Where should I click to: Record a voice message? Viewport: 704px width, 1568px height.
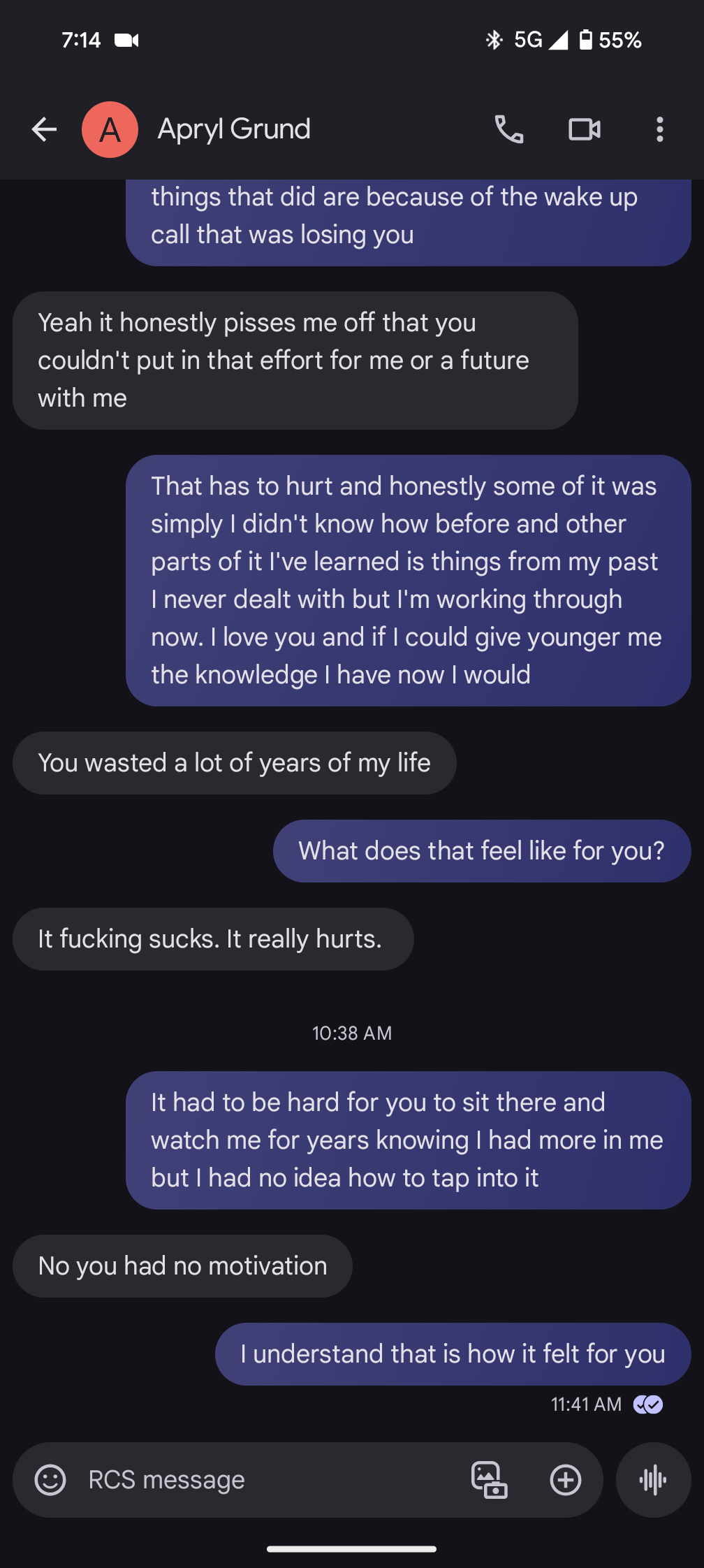[x=653, y=1479]
